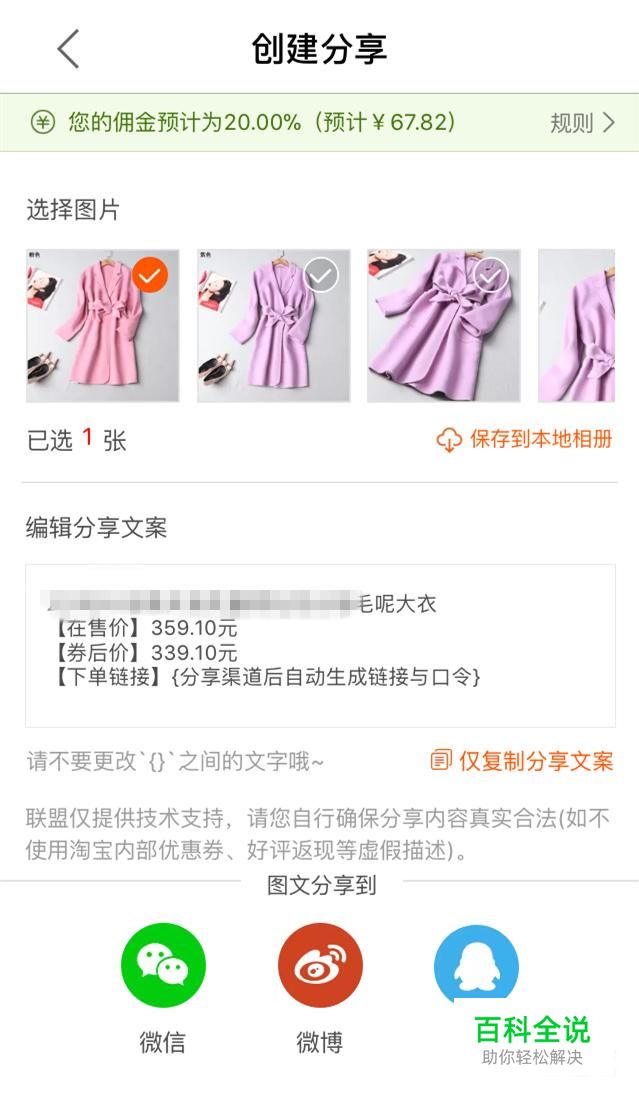
Task: Copy share text only (仅复制分享文案)
Action: pyautogui.click(x=522, y=761)
